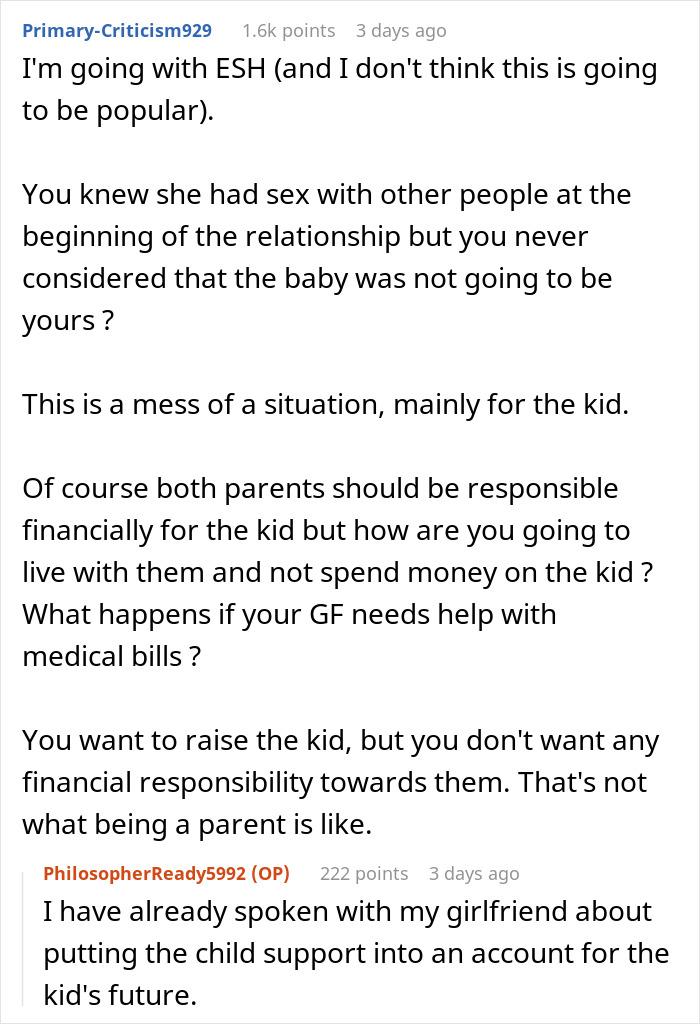View PhilosopherReady5992's user profile
The width and height of the screenshot is (700, 1024).
coord(145,873)
